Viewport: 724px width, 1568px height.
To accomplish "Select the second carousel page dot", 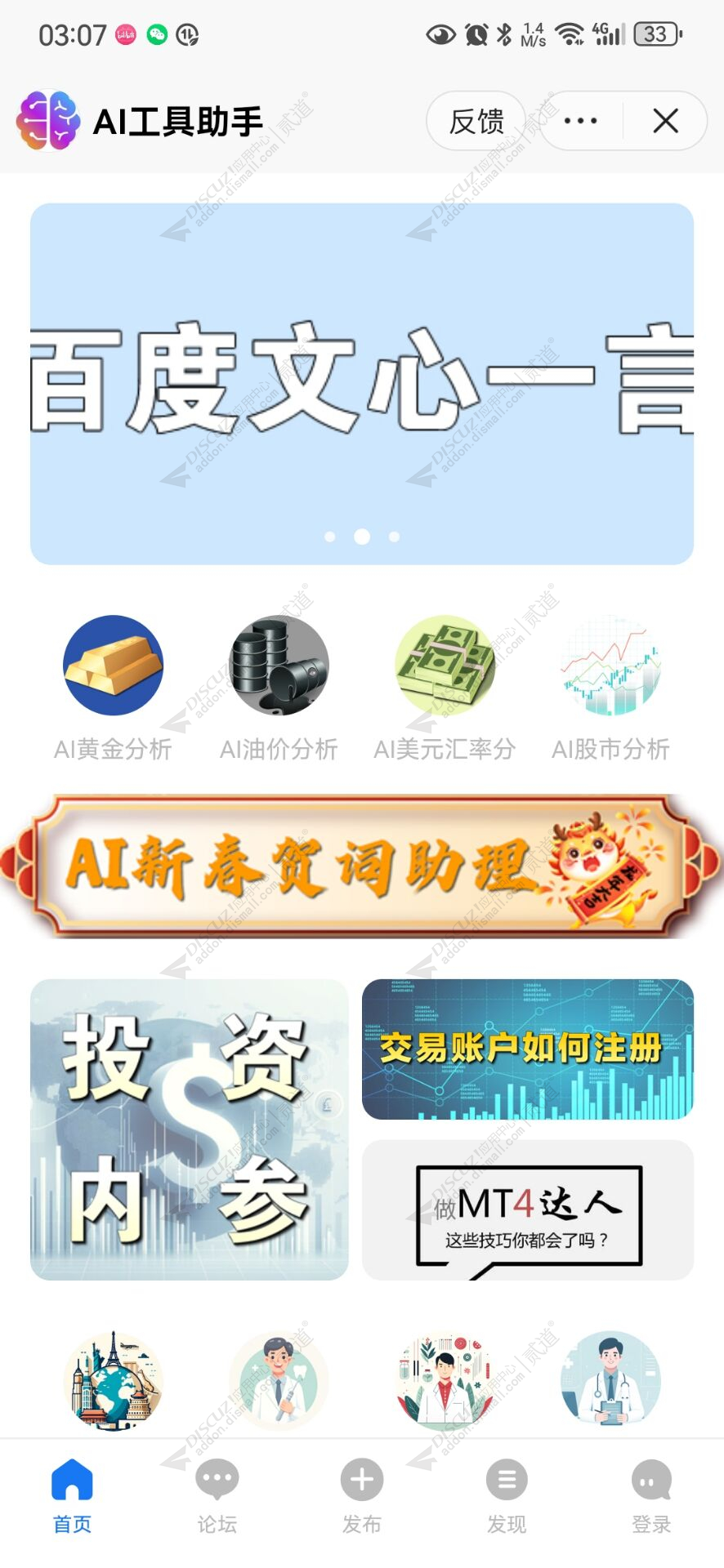I will pyautogui.click(x=362, y=535).
